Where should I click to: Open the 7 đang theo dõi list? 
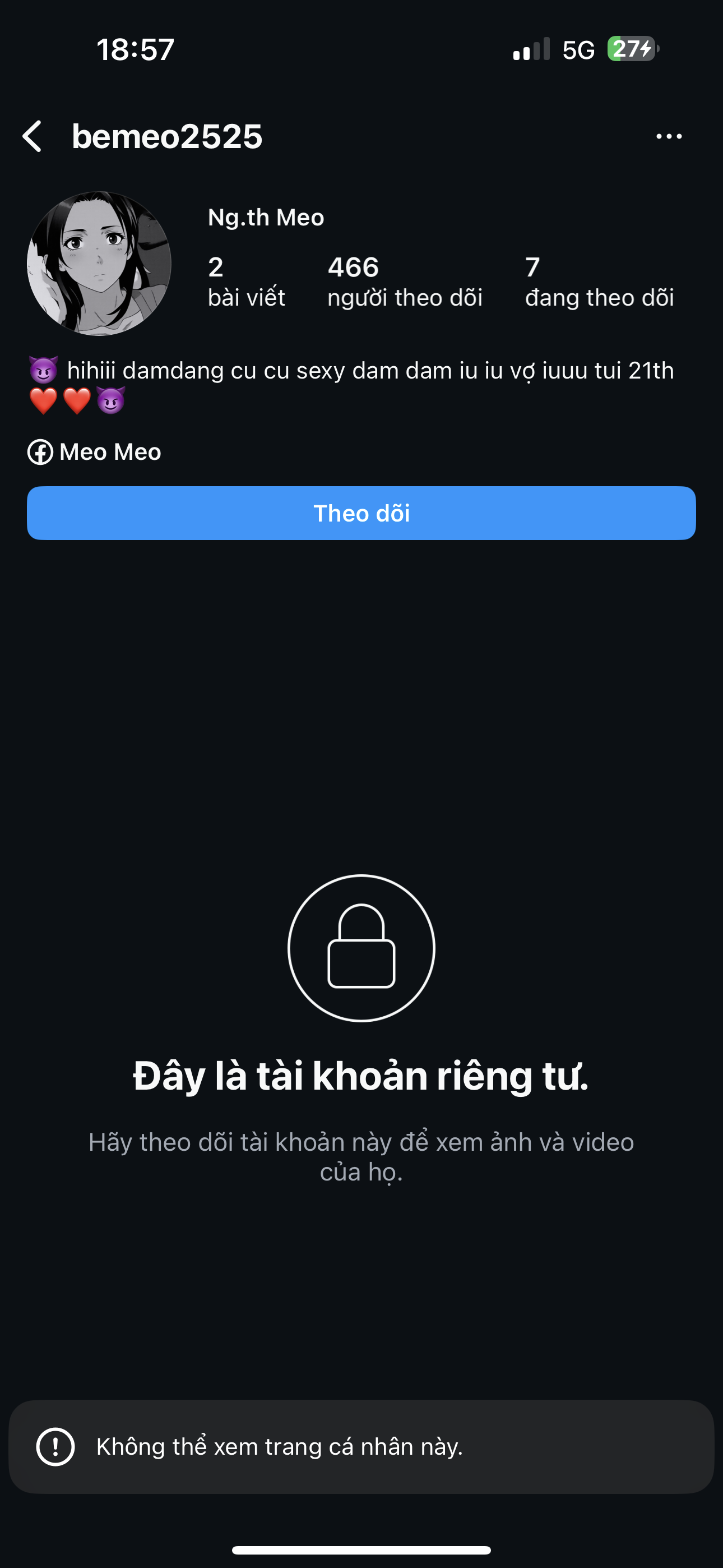click(600, 282)
